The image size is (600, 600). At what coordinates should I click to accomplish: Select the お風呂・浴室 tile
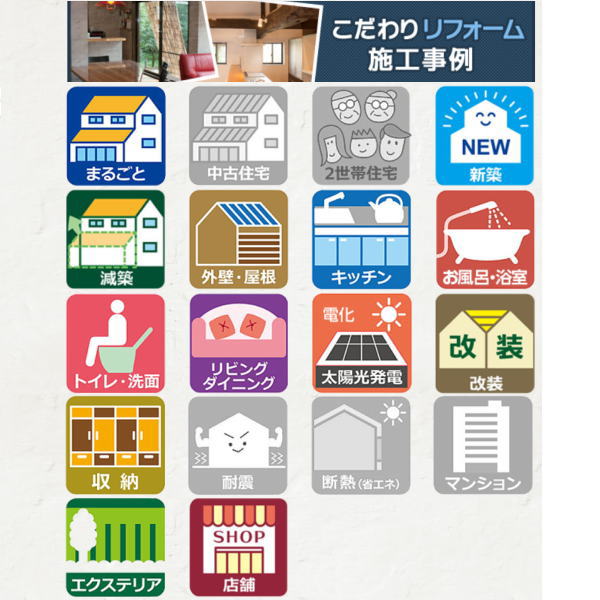point(484,240)
